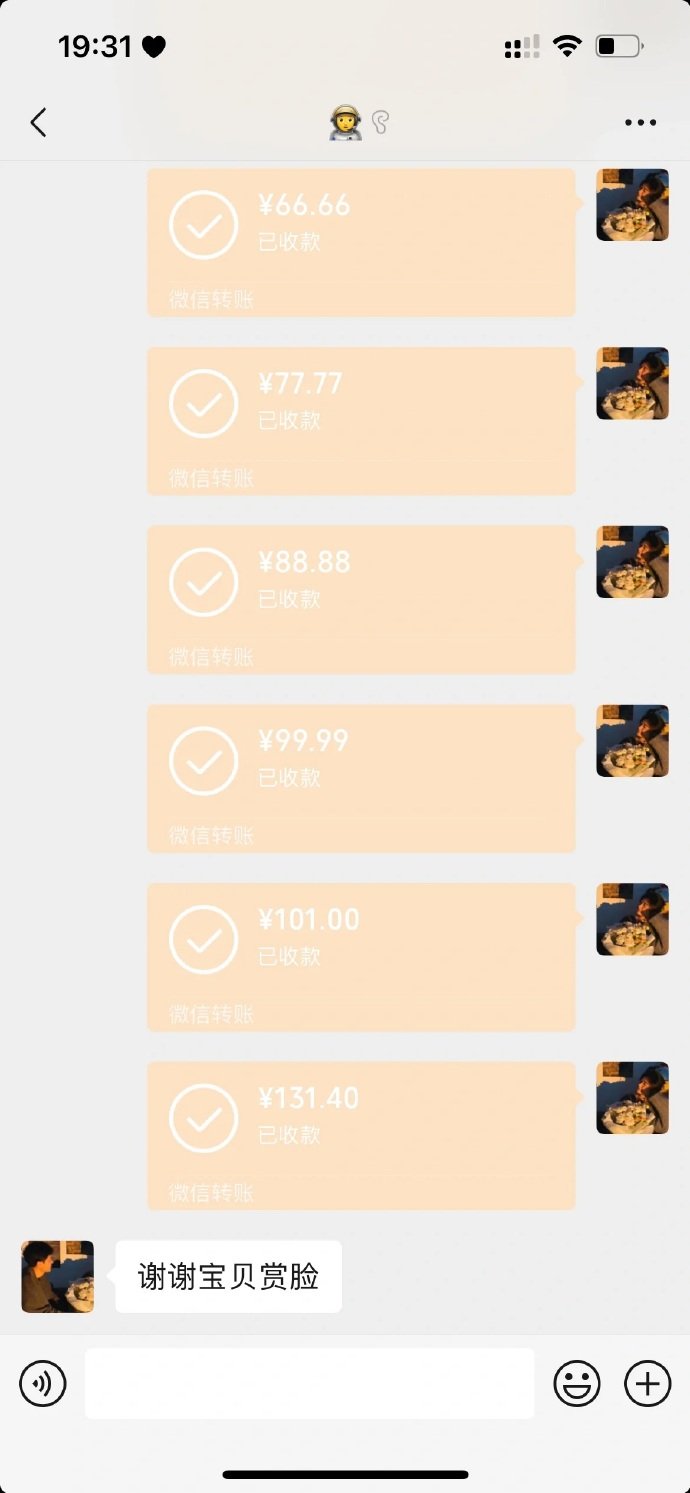The image size is (690, 1493).
Task: Open the ¥101.00 transfer details
Action: (x=360, y=956)
